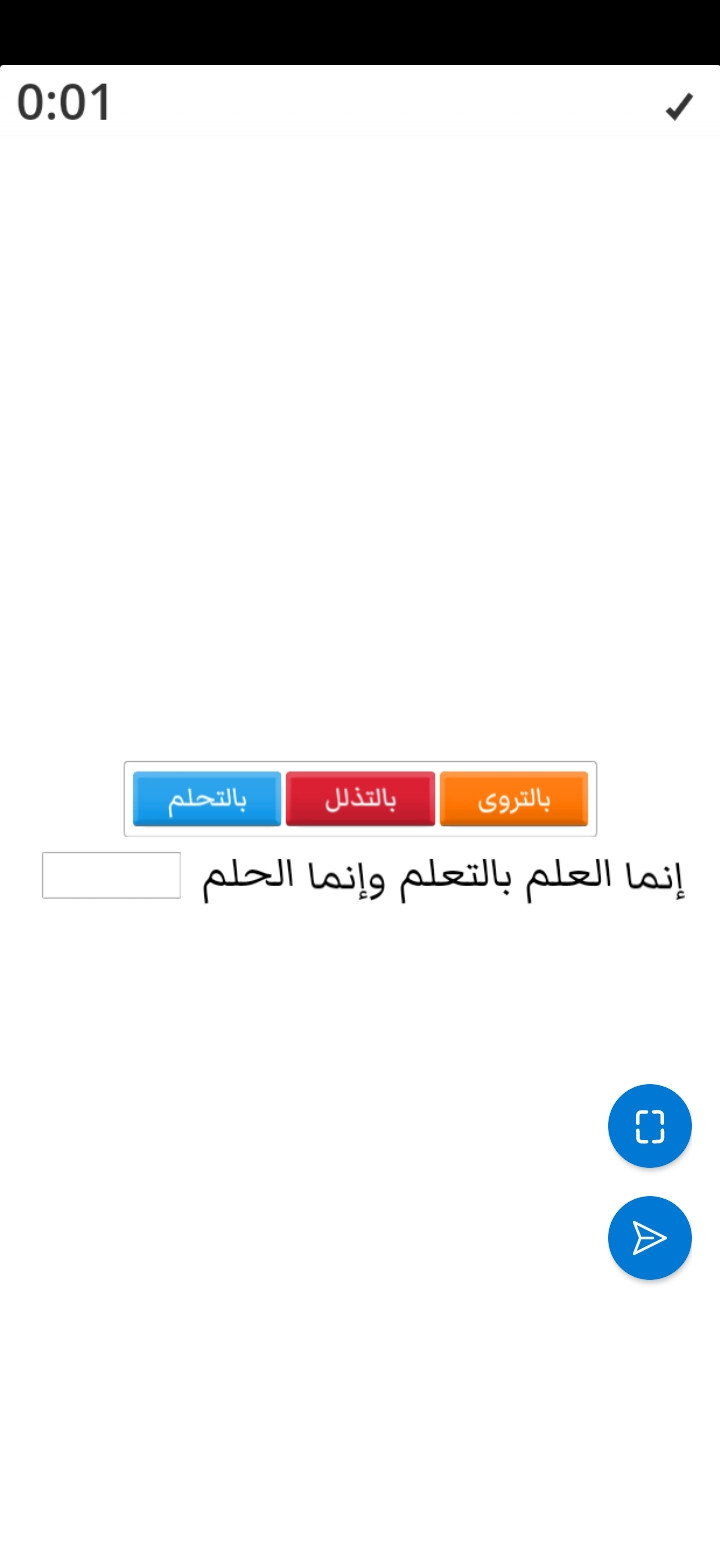Tap the blue send arrow button
The image size is (720, 1560).
pos(650,1238)
